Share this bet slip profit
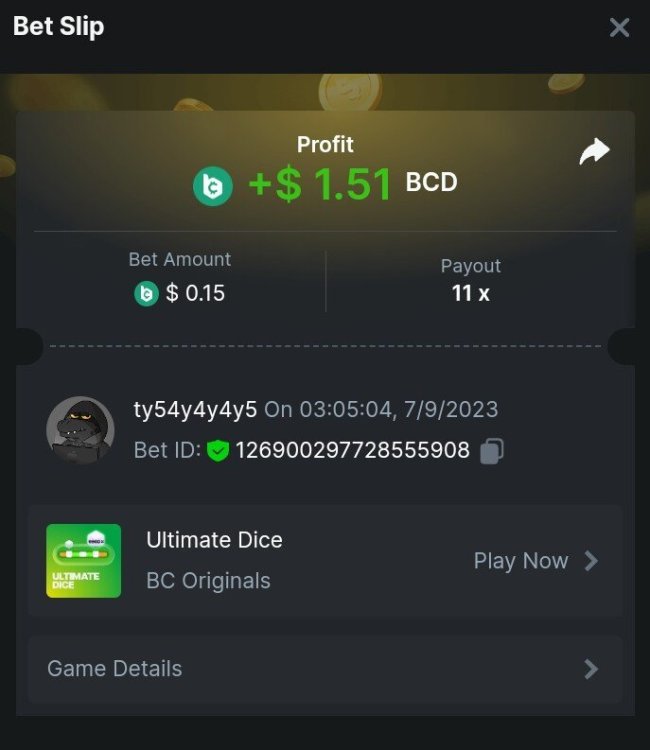The height and width of the screenshot is (750, 650). click(594, 152)
